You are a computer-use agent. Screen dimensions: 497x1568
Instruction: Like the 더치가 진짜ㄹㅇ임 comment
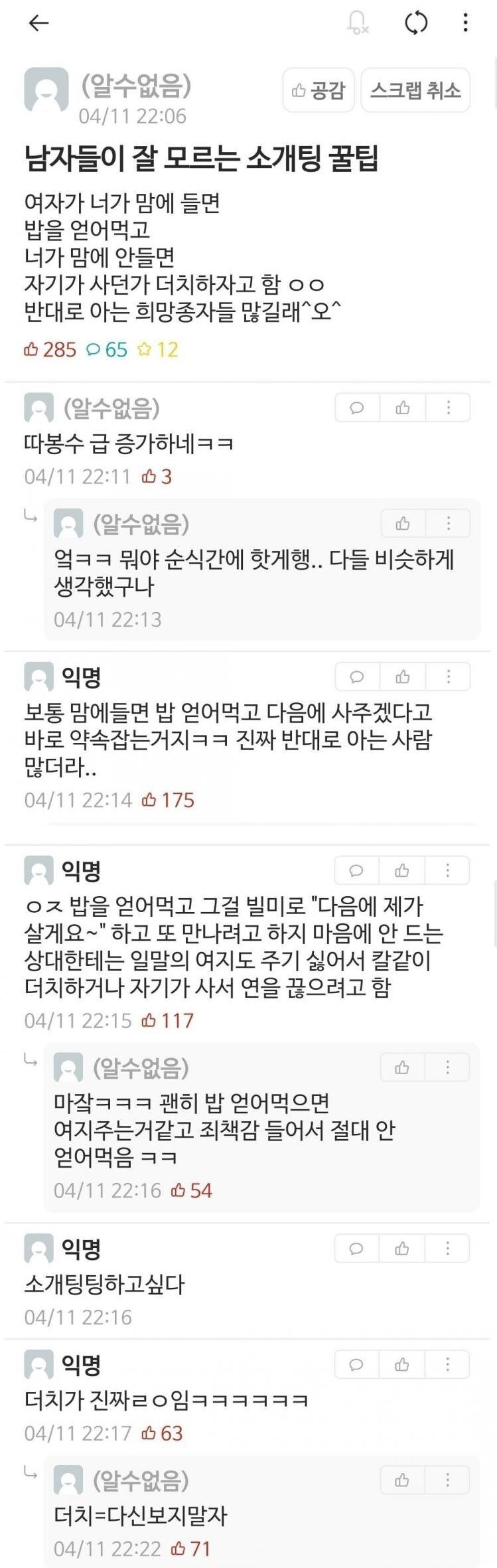(x=401, y=1365)
